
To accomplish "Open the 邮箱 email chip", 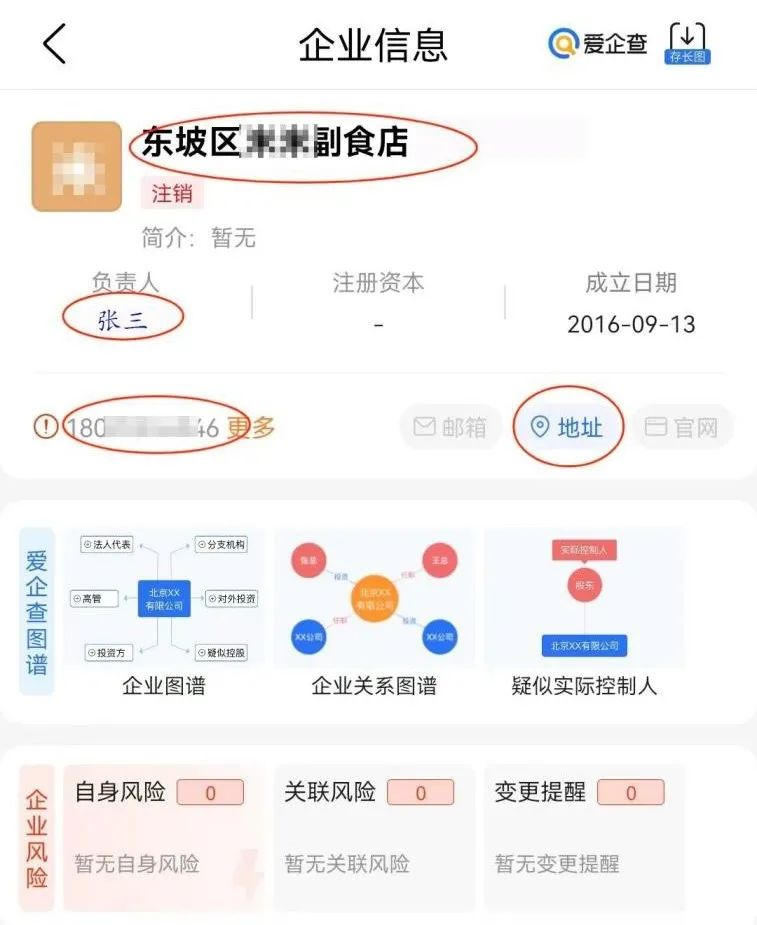I will pyautogui.click(x=450, y=428).
